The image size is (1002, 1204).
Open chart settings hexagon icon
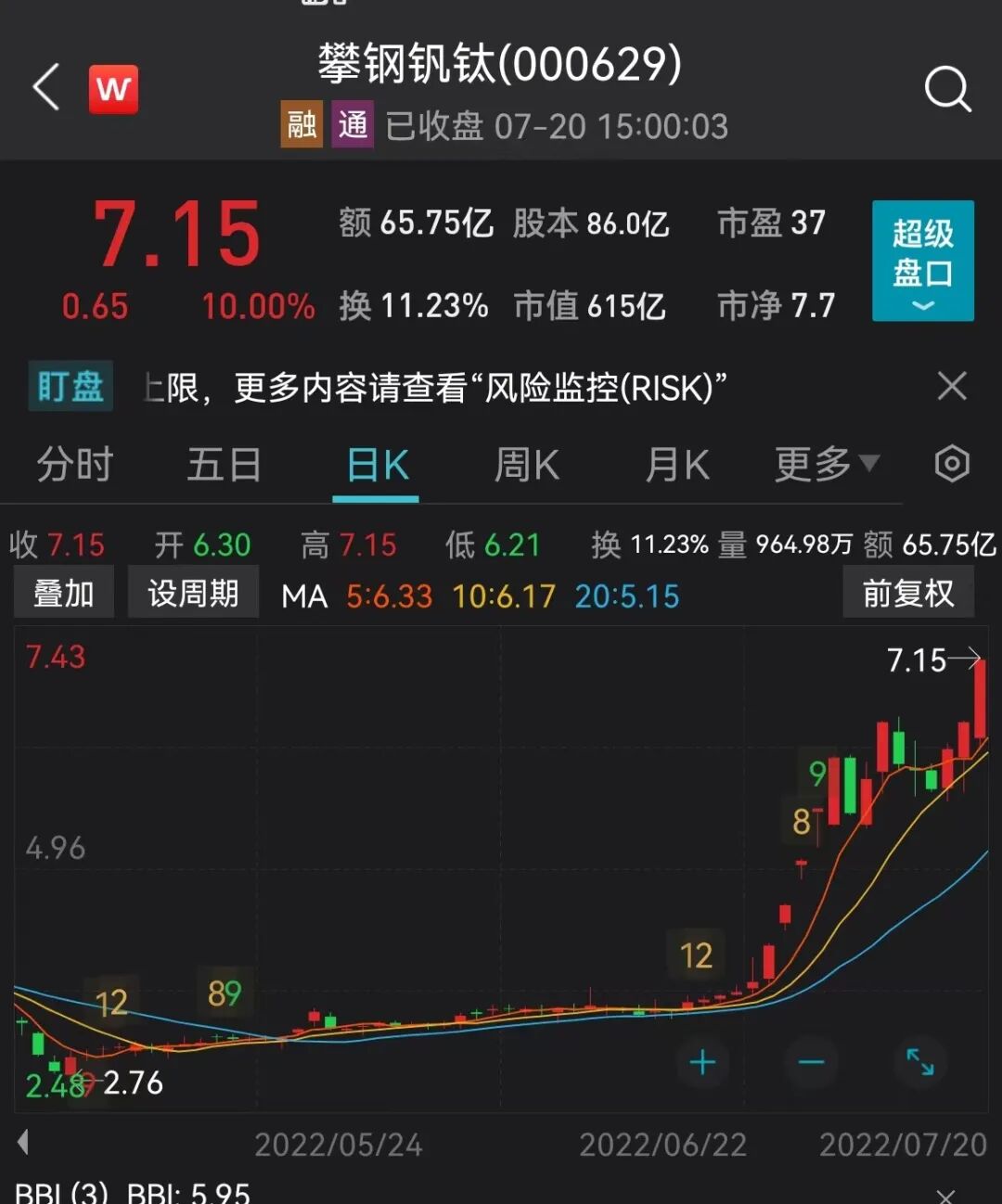(x=952, y=464)
